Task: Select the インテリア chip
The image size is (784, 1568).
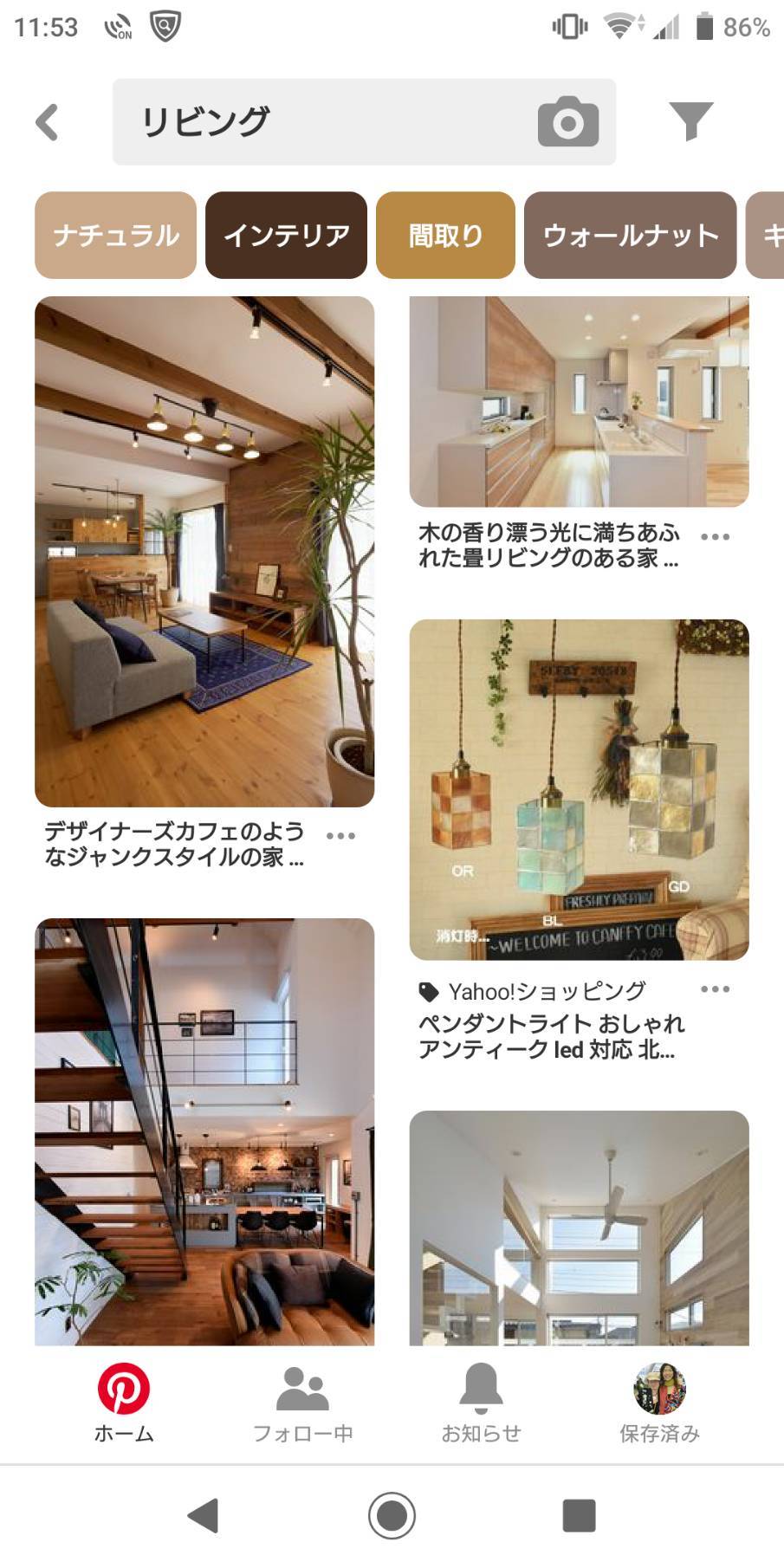Action: coord(286,235)
